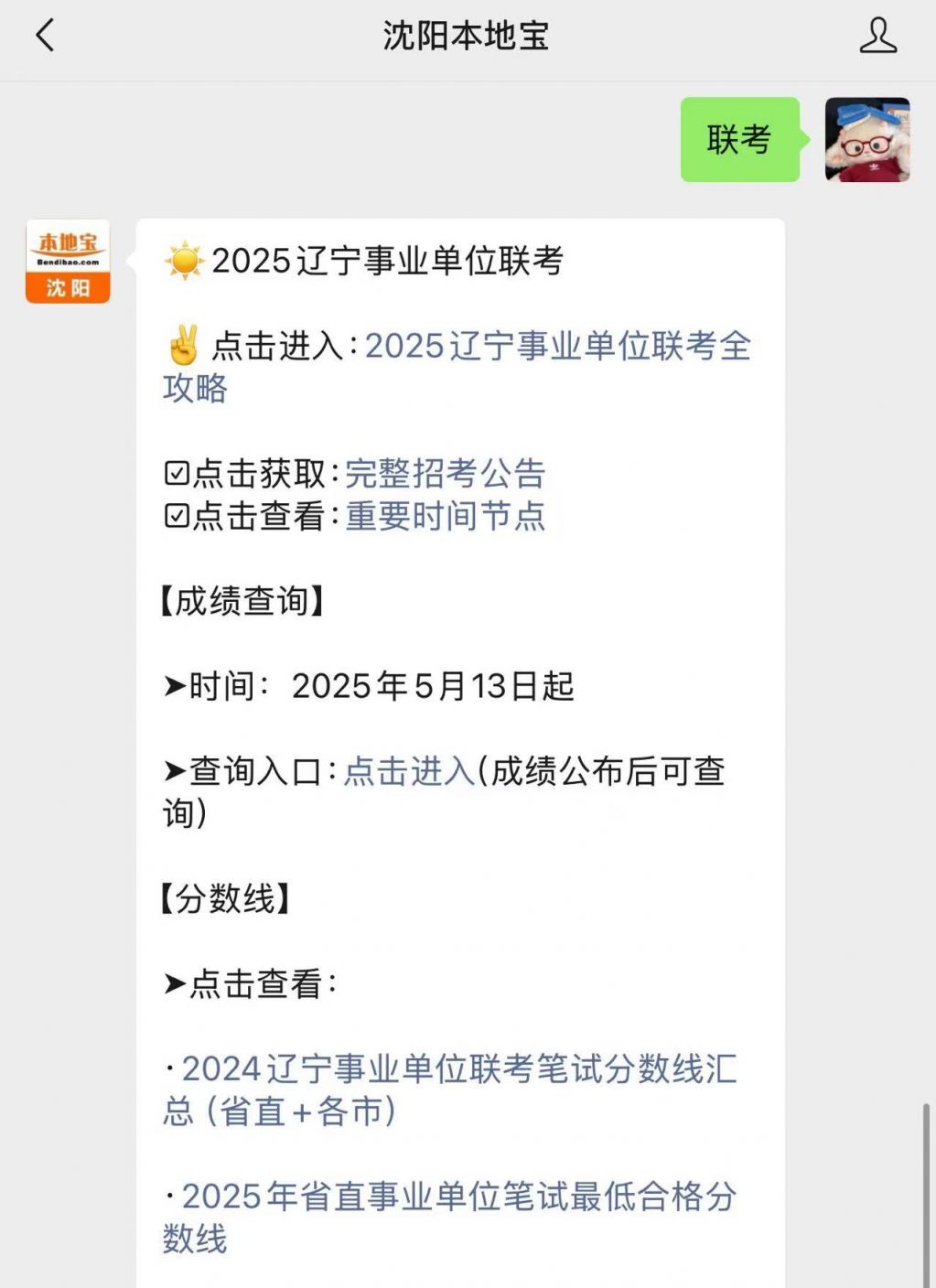This screenshot has height=1288, width=936.
Task: Open 完整招考公告 link
Action: coord(445,474)
